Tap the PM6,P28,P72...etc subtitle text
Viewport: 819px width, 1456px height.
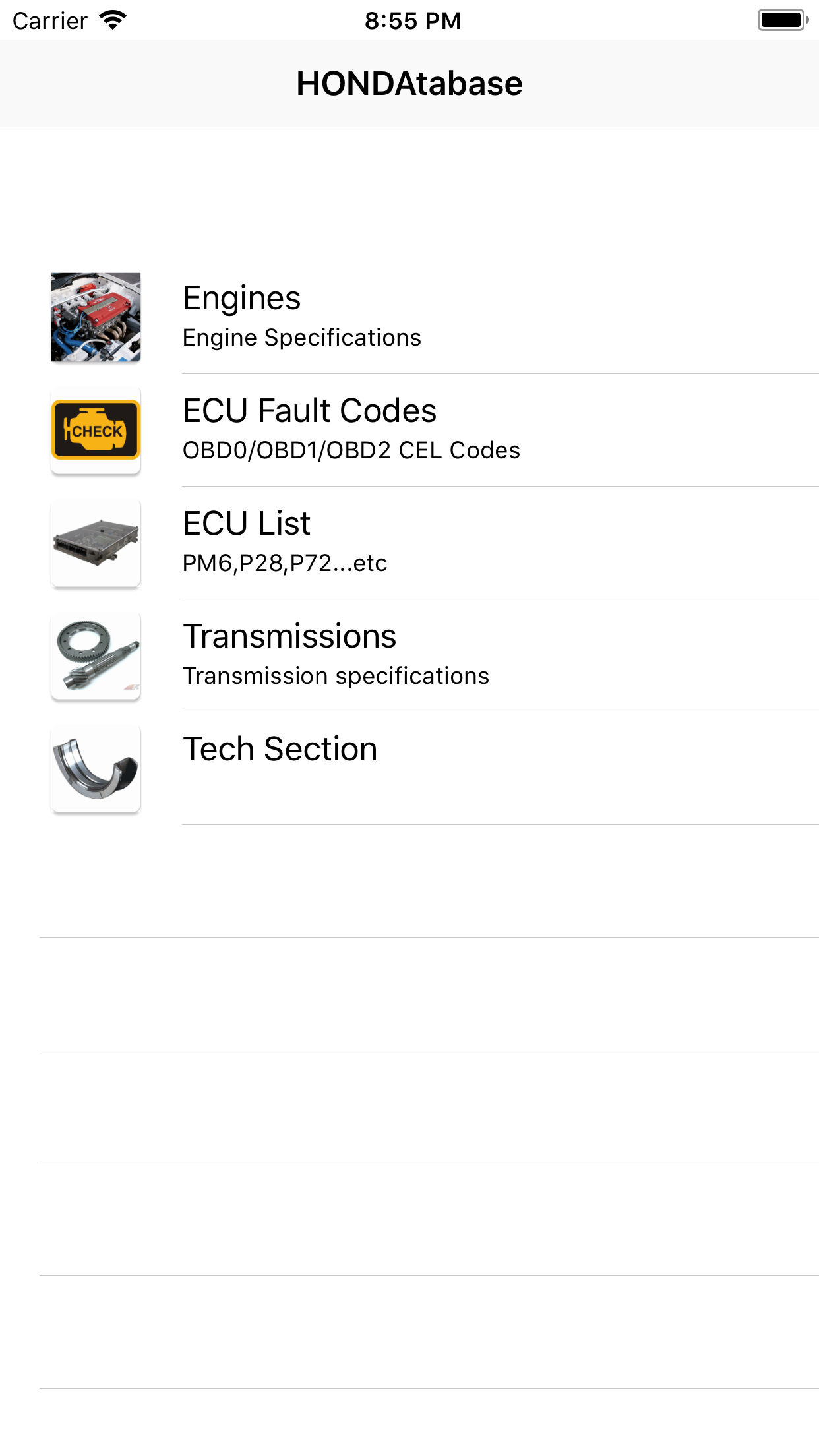(285, 563)
